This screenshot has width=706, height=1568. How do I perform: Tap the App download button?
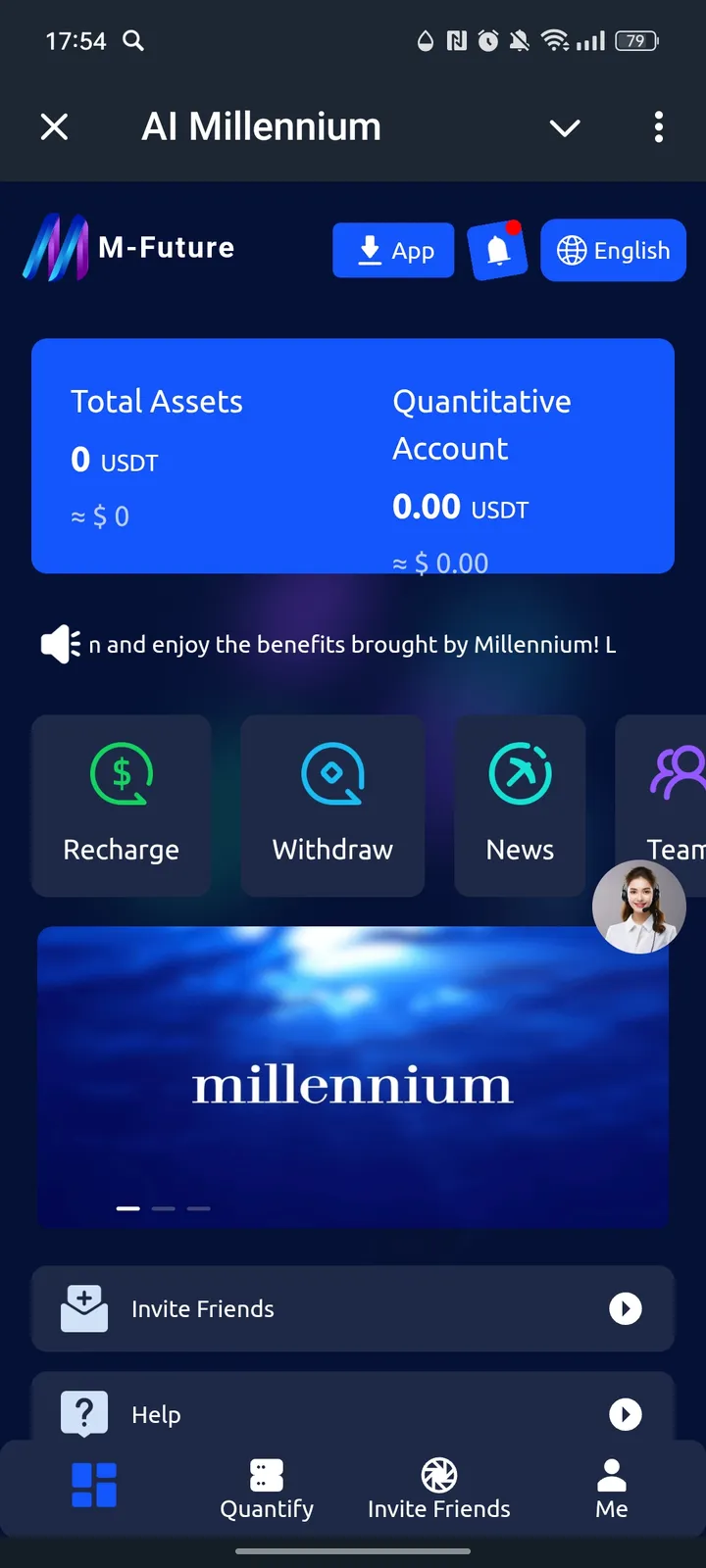click(x=393, y=251)
